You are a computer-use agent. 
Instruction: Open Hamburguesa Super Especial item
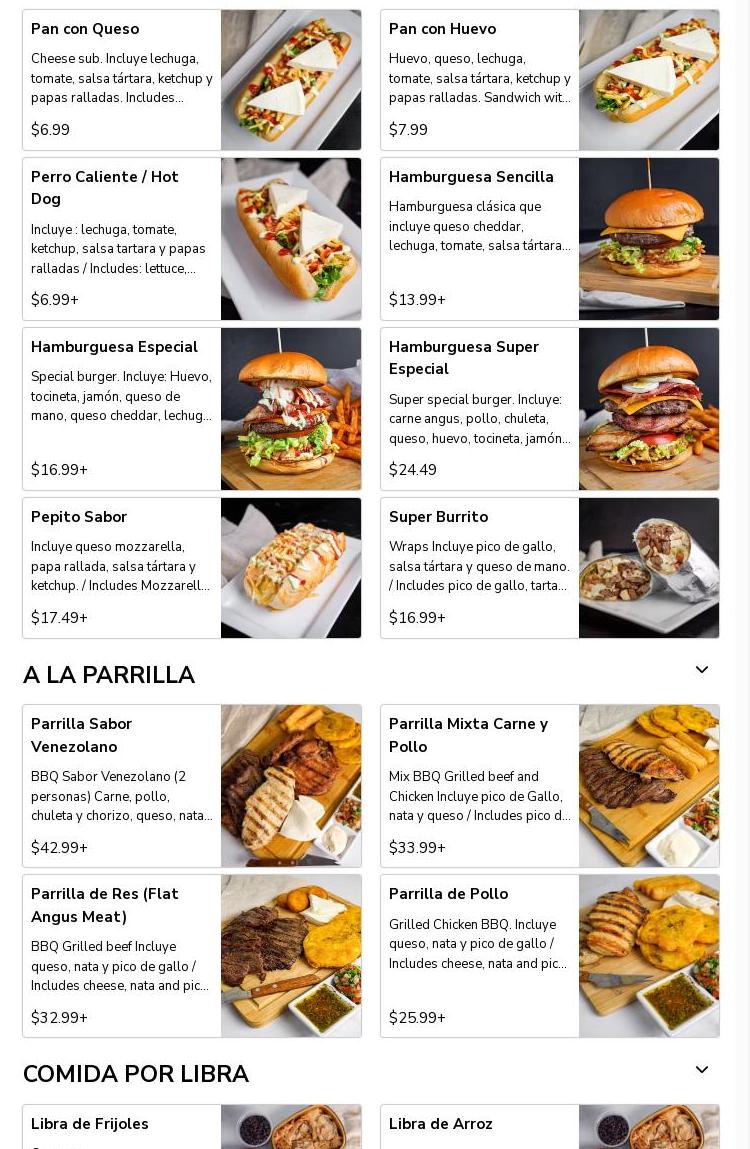coord(549,409)
